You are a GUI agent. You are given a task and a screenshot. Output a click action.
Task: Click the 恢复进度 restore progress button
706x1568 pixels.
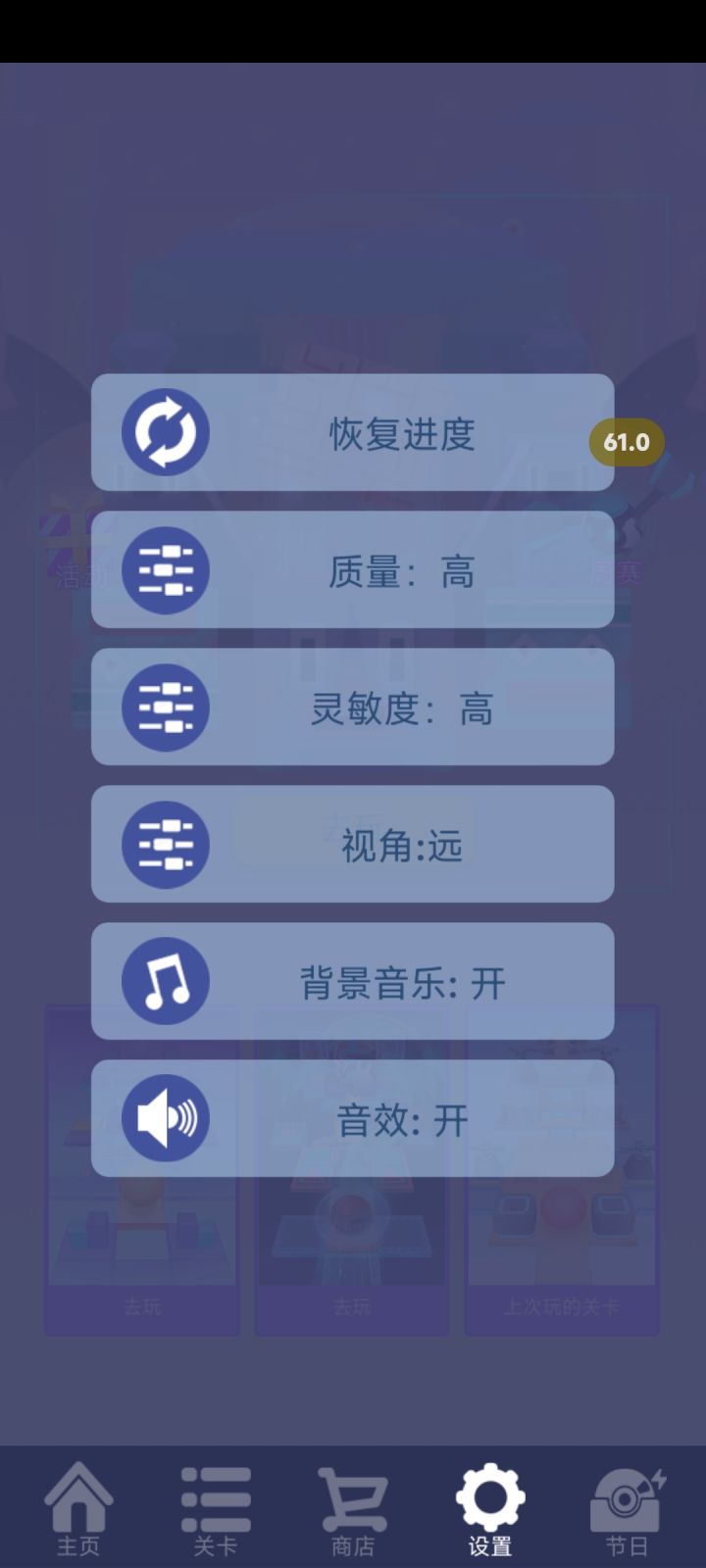[x=353, y=431]
